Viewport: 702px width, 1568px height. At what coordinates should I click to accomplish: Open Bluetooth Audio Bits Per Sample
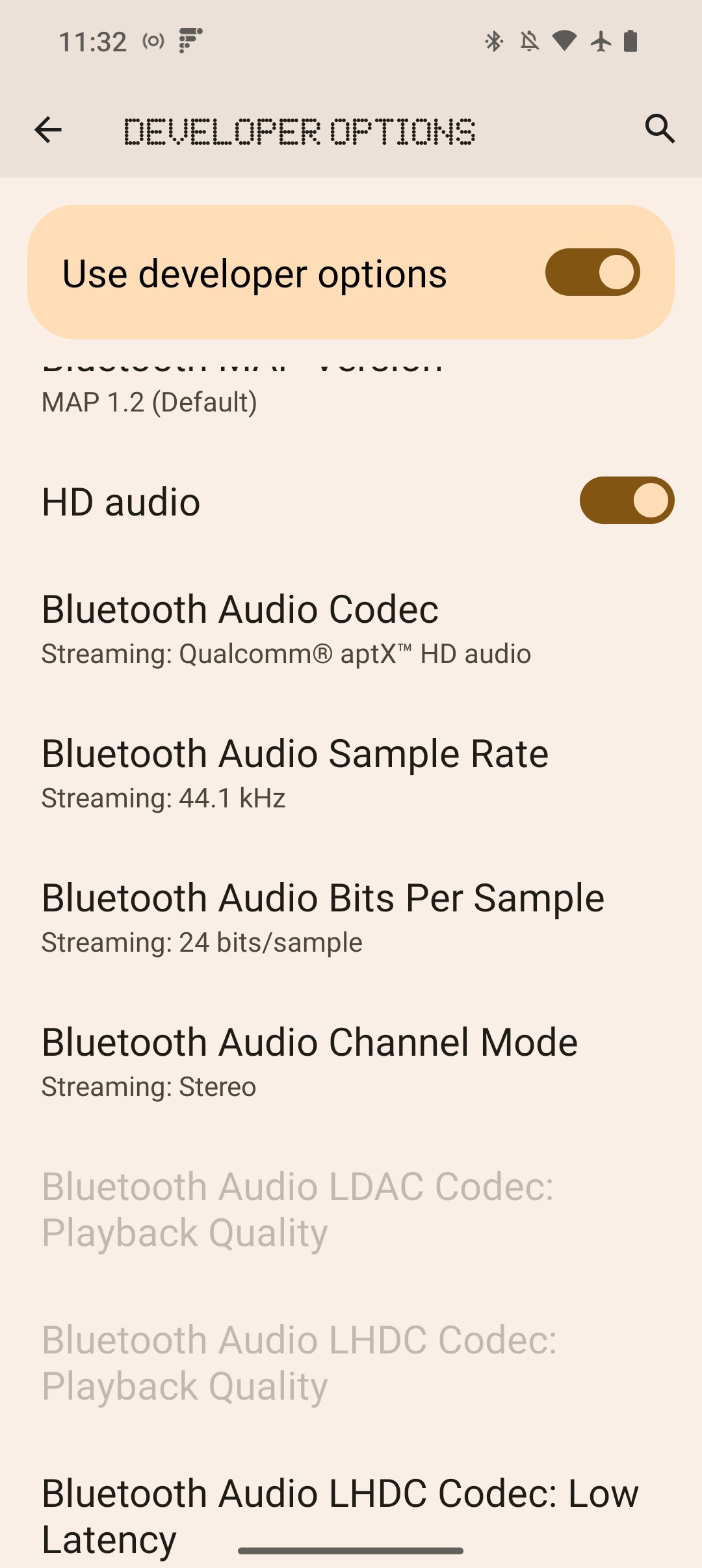point(351,917)
